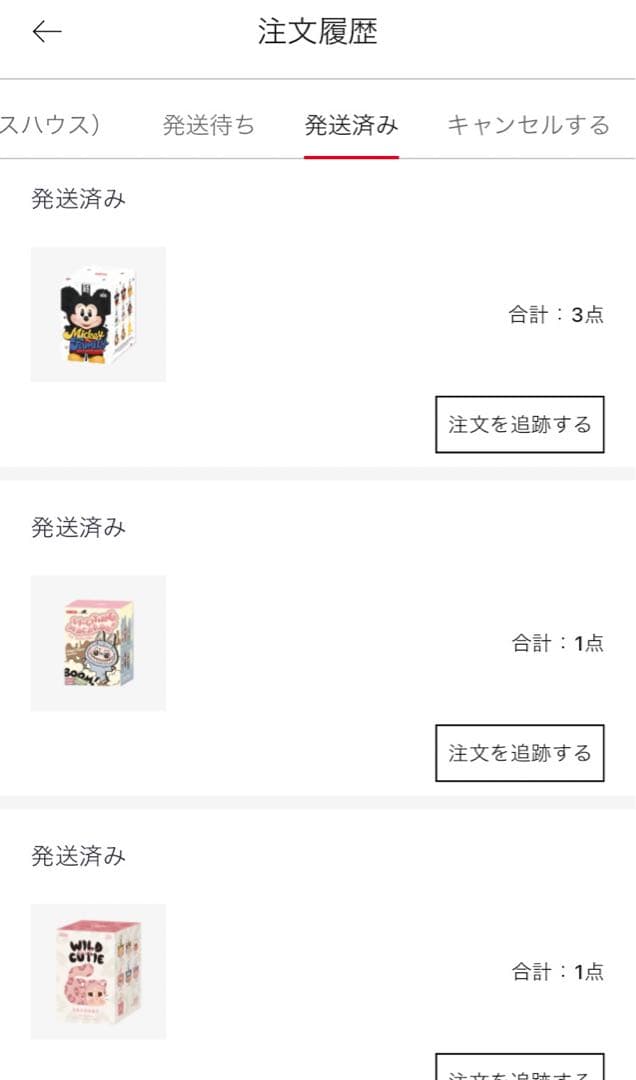The width and height of the screenshot is (636, 1080).
Task: Track the Wild Cutie box order
Action: coord(519,1068)
